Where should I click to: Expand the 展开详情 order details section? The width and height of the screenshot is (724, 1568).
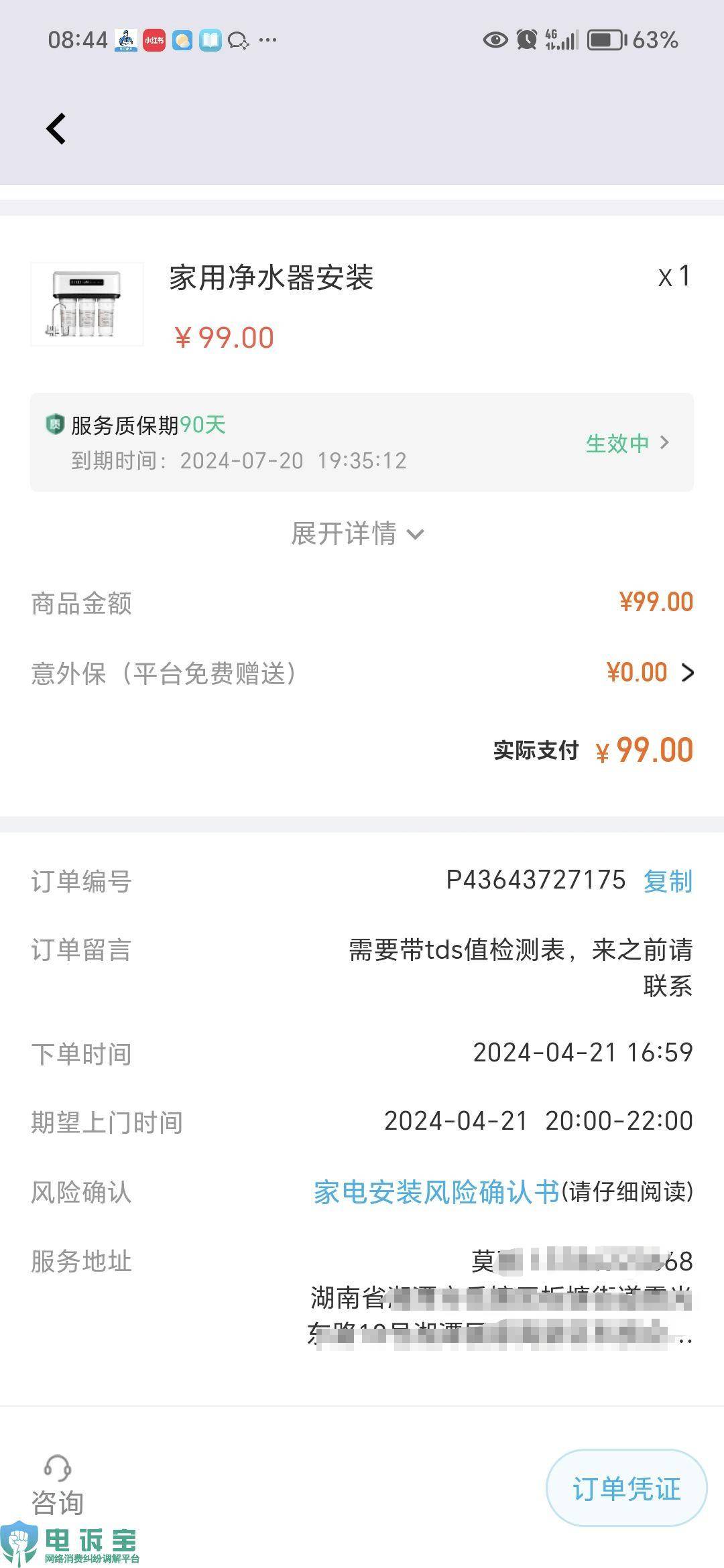coord(355,534)
